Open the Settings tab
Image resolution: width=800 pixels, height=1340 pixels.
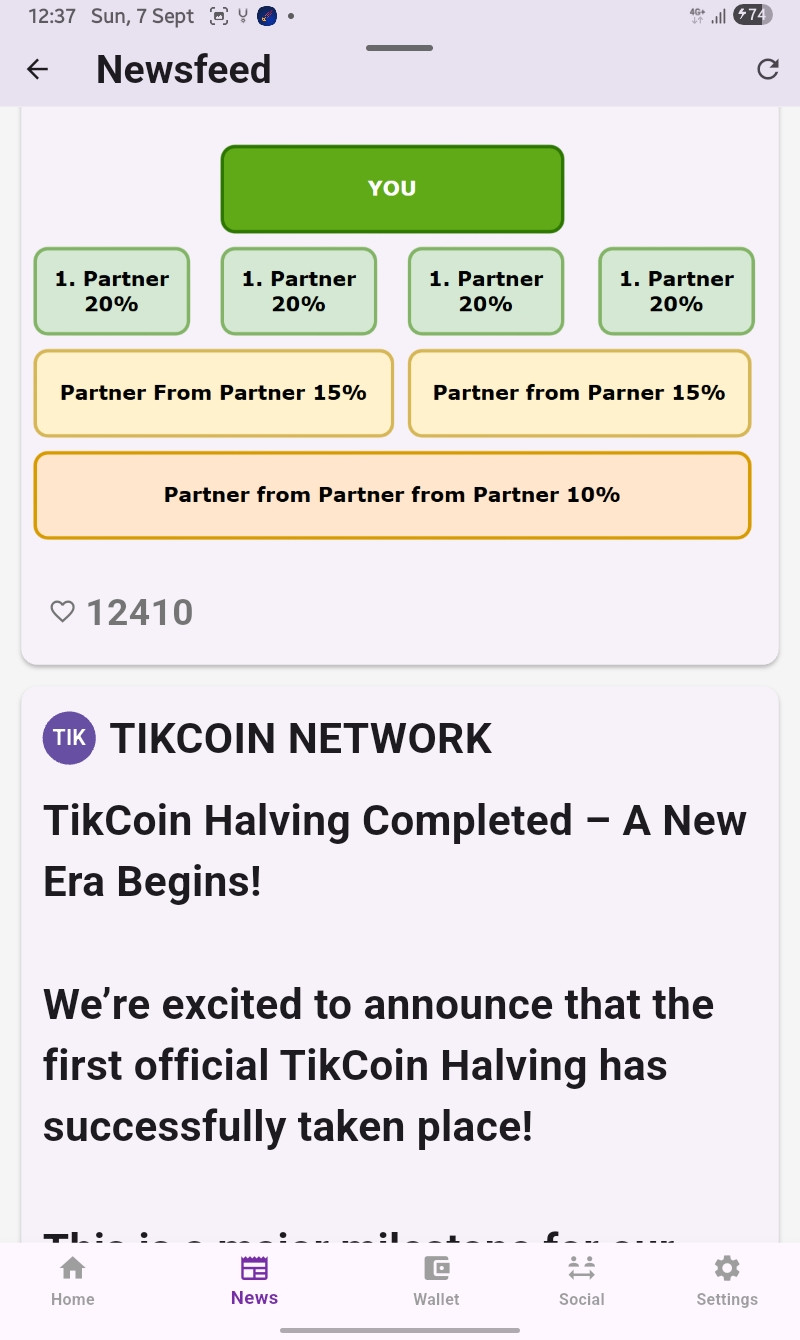point(727,1281)
